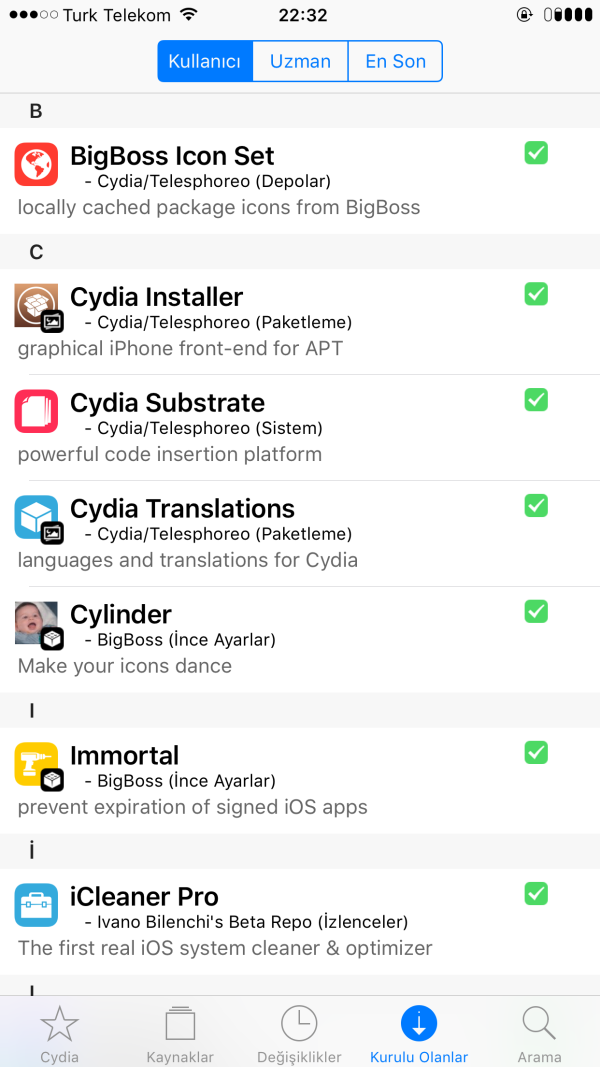600x1067 pixels.
Task: Open the Cydia Translations package
Action: point(300,534)
